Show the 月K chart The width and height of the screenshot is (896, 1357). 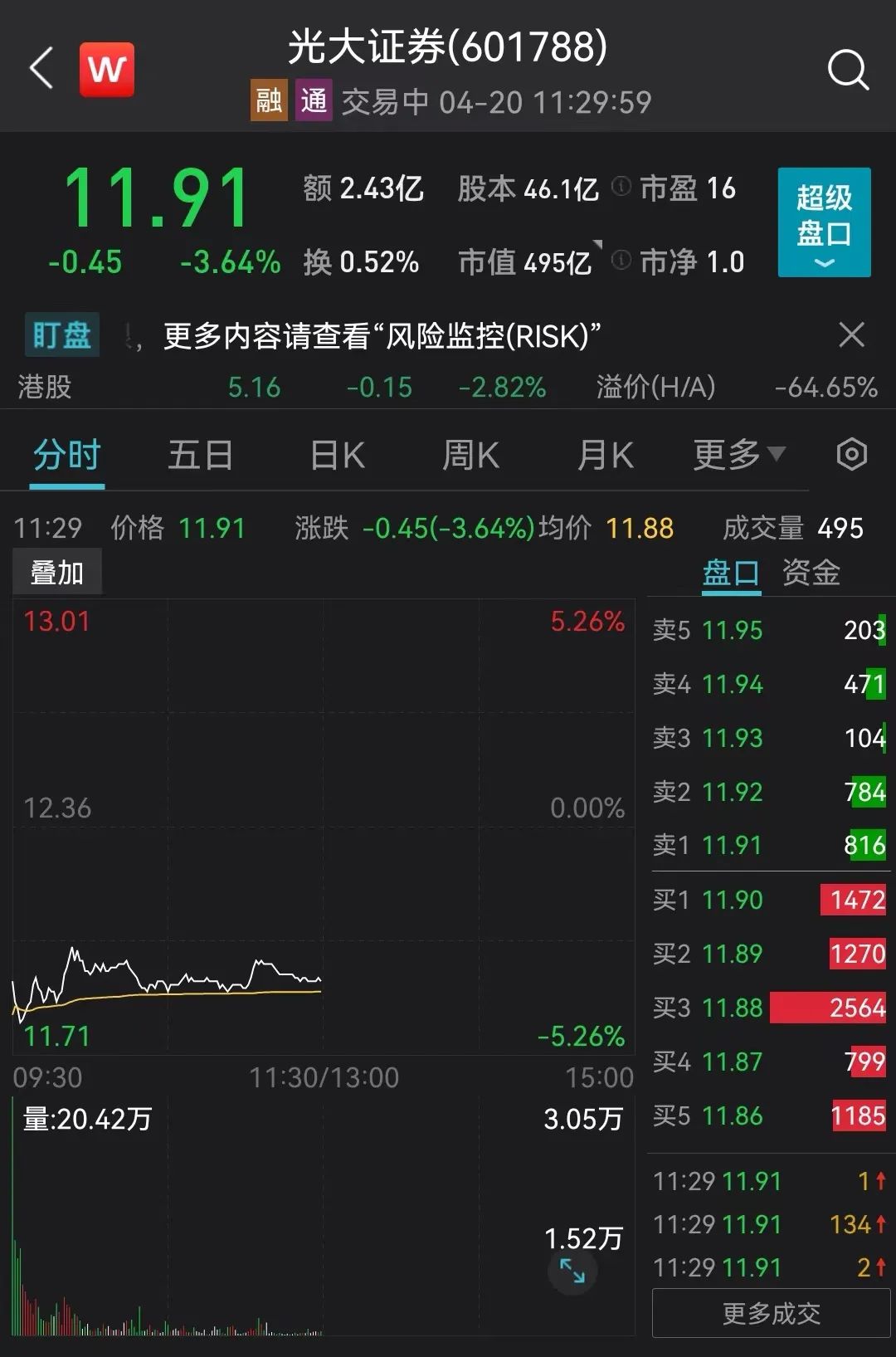[x=605, y=456]
